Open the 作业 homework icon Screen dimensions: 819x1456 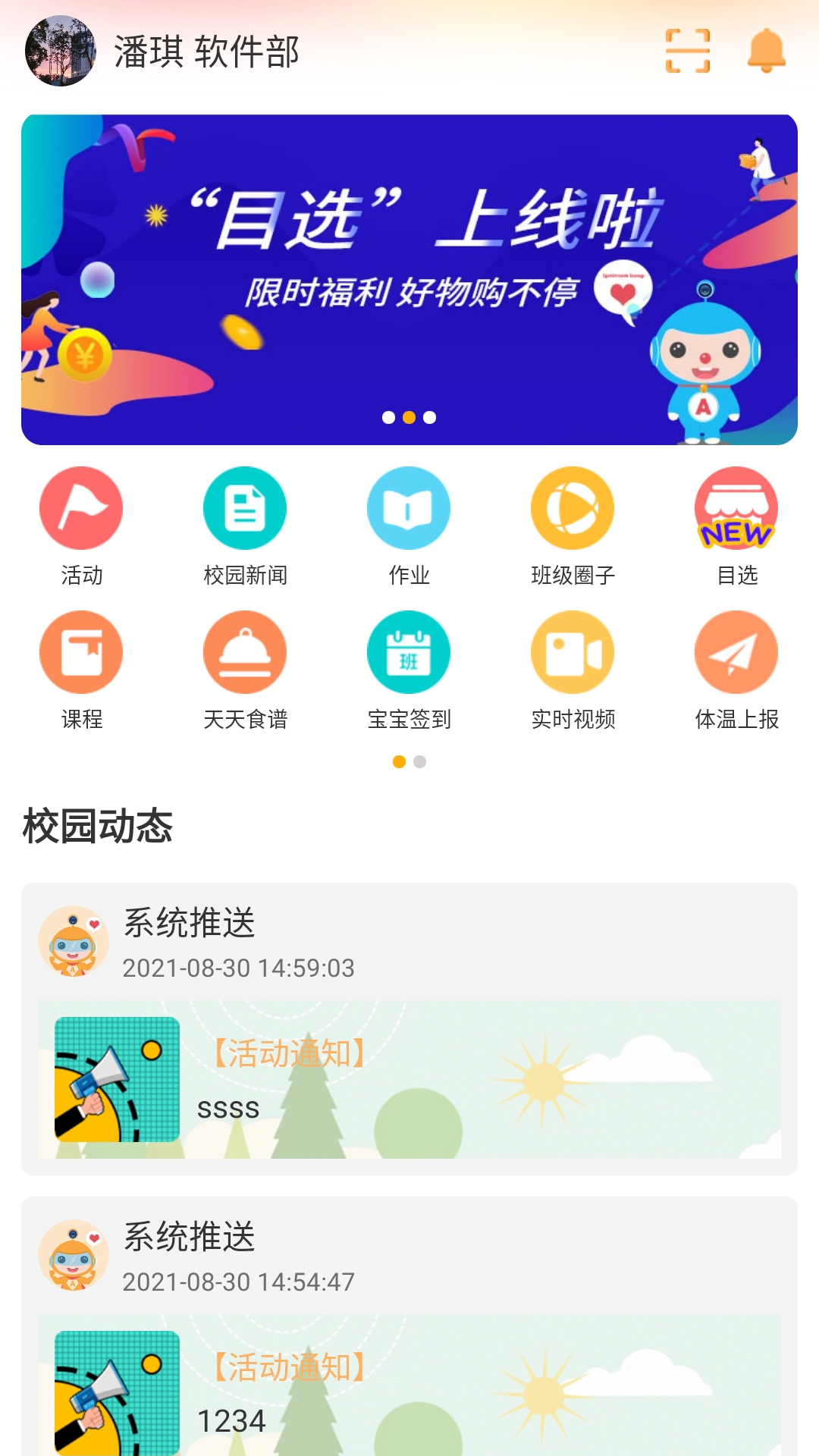click(409, 510)
